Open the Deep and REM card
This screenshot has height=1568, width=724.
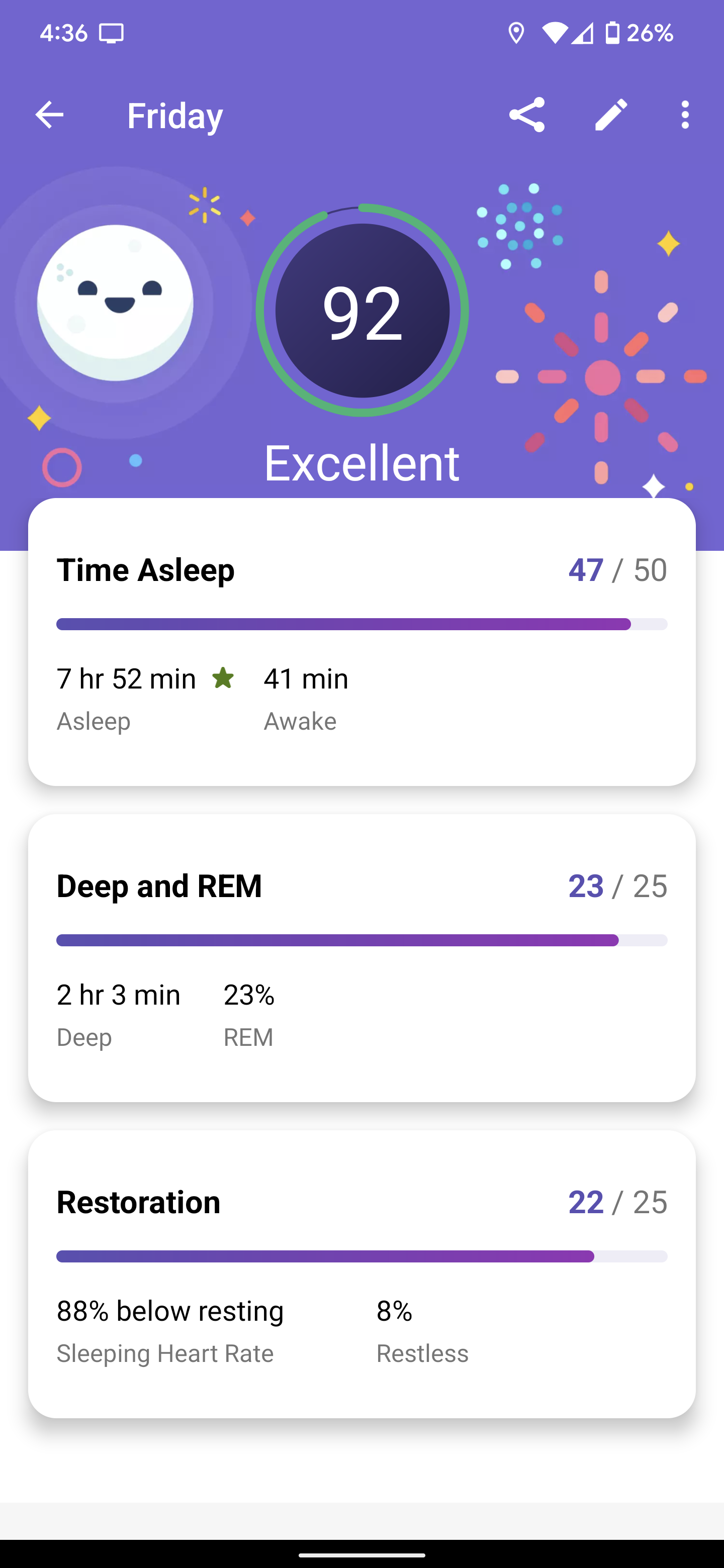coord(361,958)
